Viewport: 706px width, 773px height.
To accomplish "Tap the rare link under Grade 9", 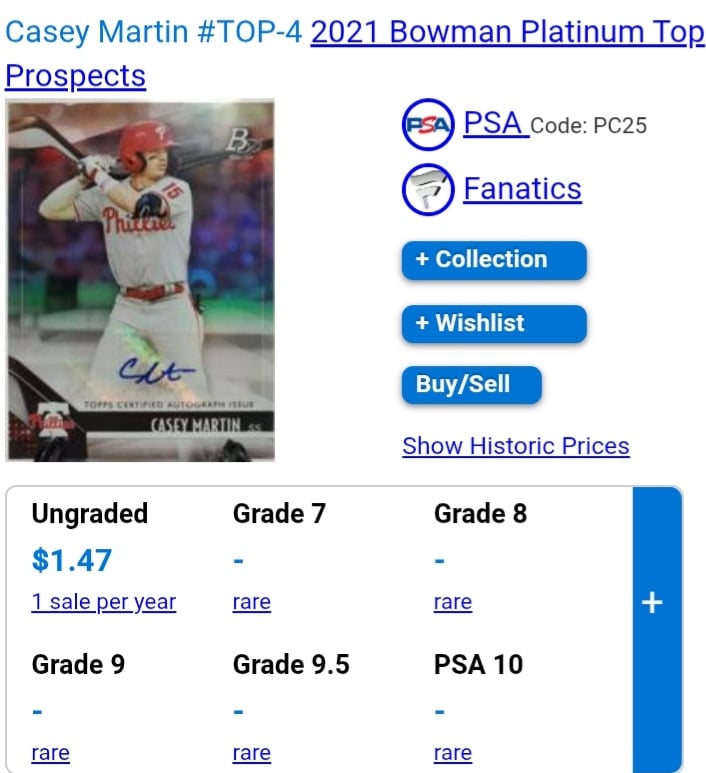I will point(50,753).
